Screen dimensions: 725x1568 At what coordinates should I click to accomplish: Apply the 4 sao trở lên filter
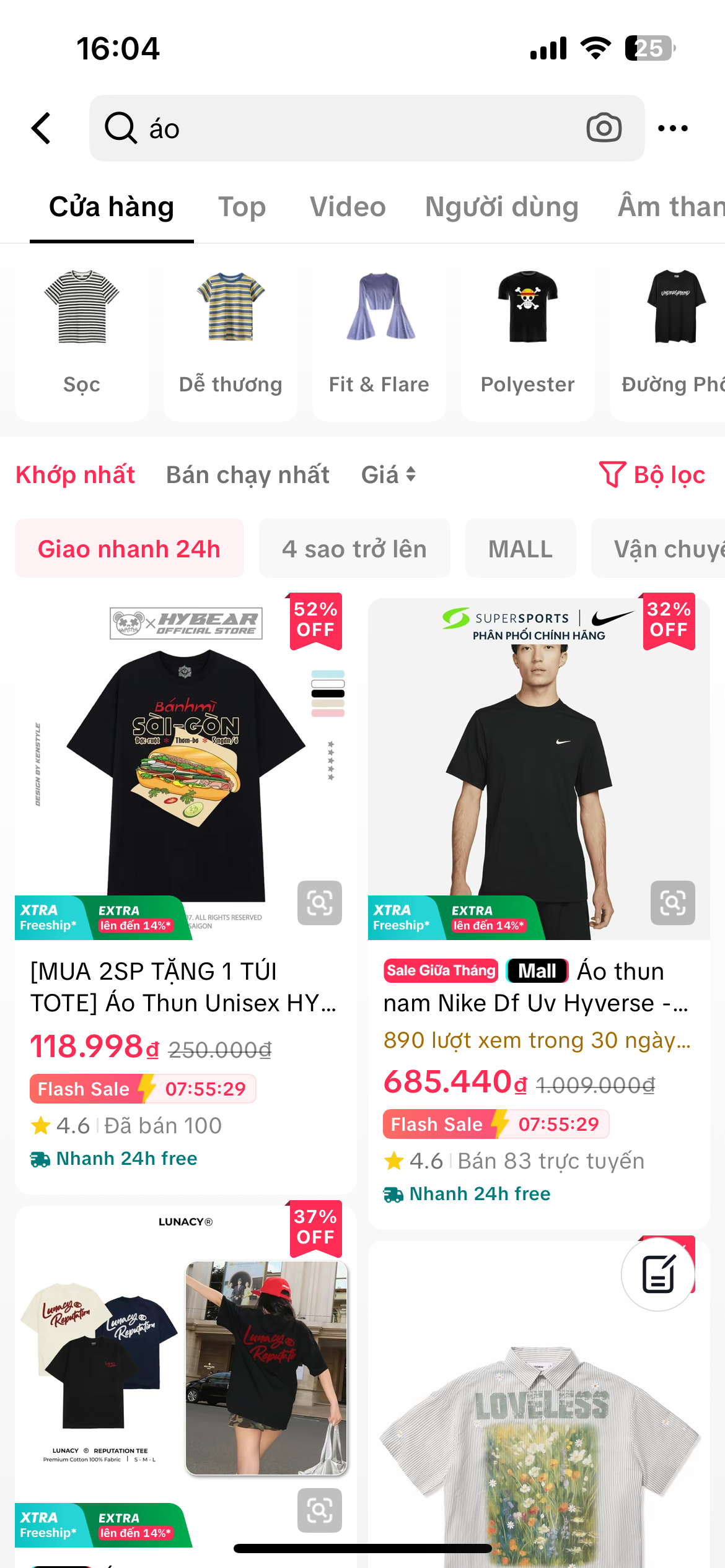[354, 549]
